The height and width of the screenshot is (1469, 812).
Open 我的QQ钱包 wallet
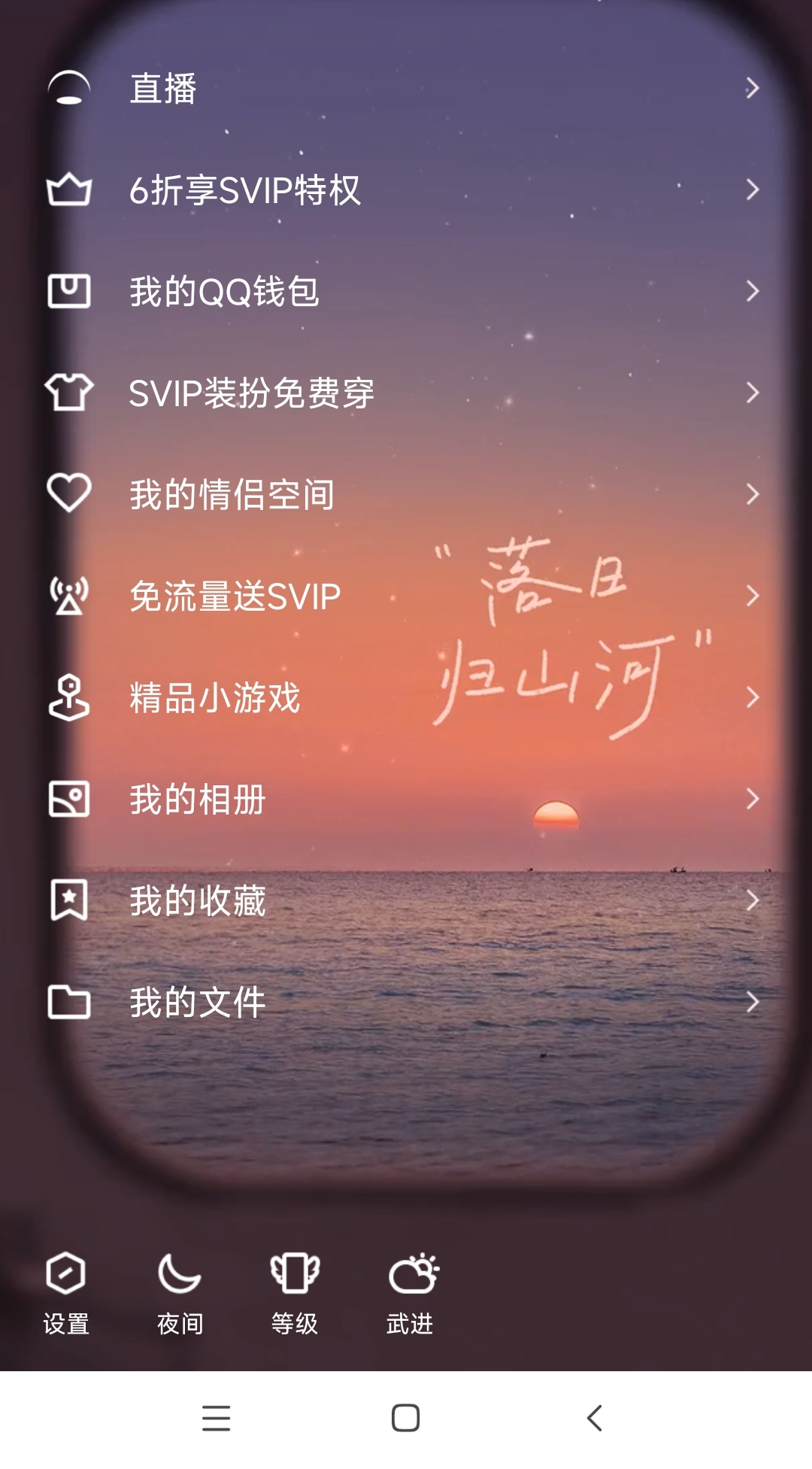pos(224,292)
